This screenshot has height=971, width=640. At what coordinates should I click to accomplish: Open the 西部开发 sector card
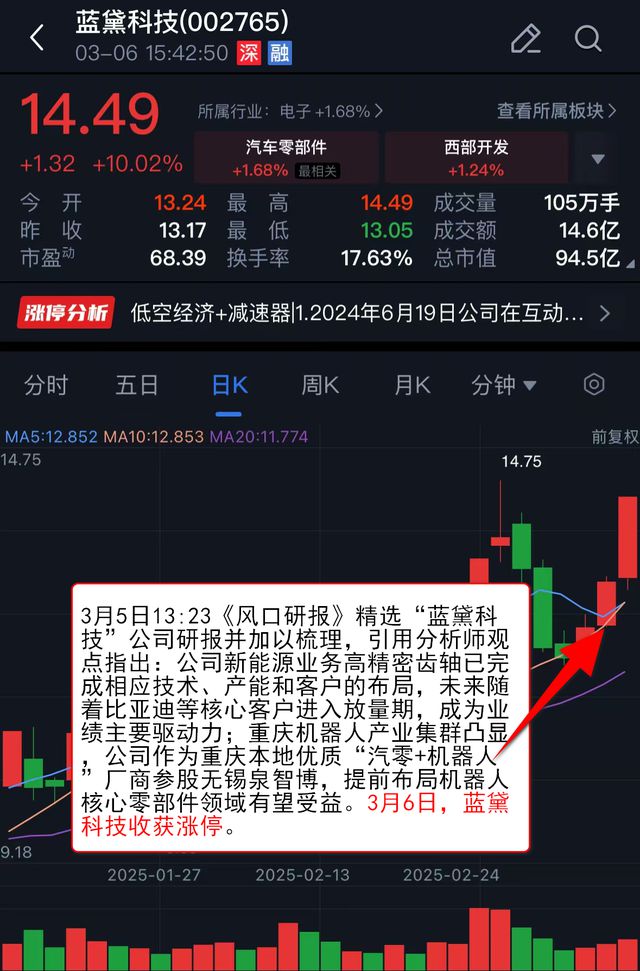pyautogui.click(x=476, y=157)
